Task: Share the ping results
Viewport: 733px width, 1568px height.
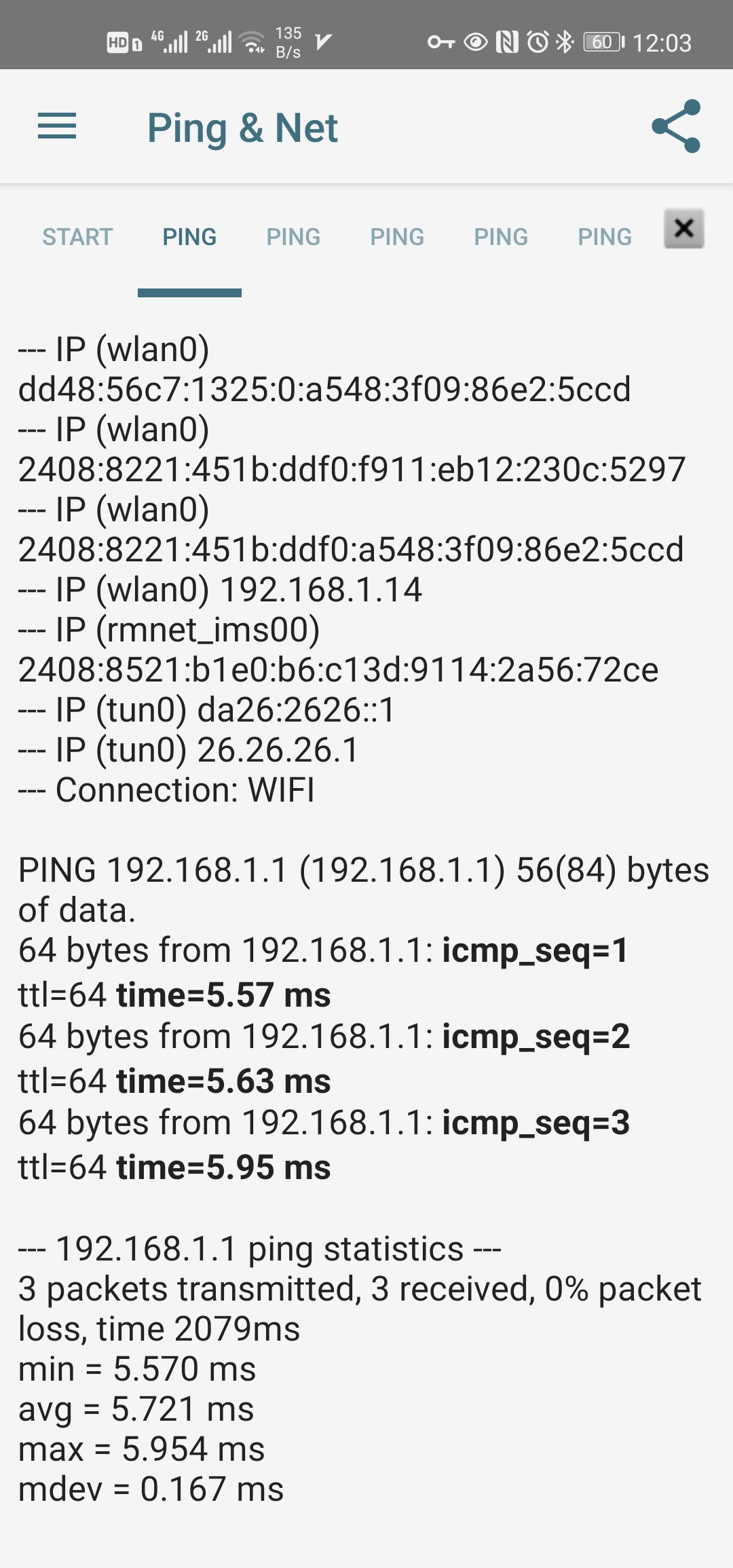Action: click(675, 127)
